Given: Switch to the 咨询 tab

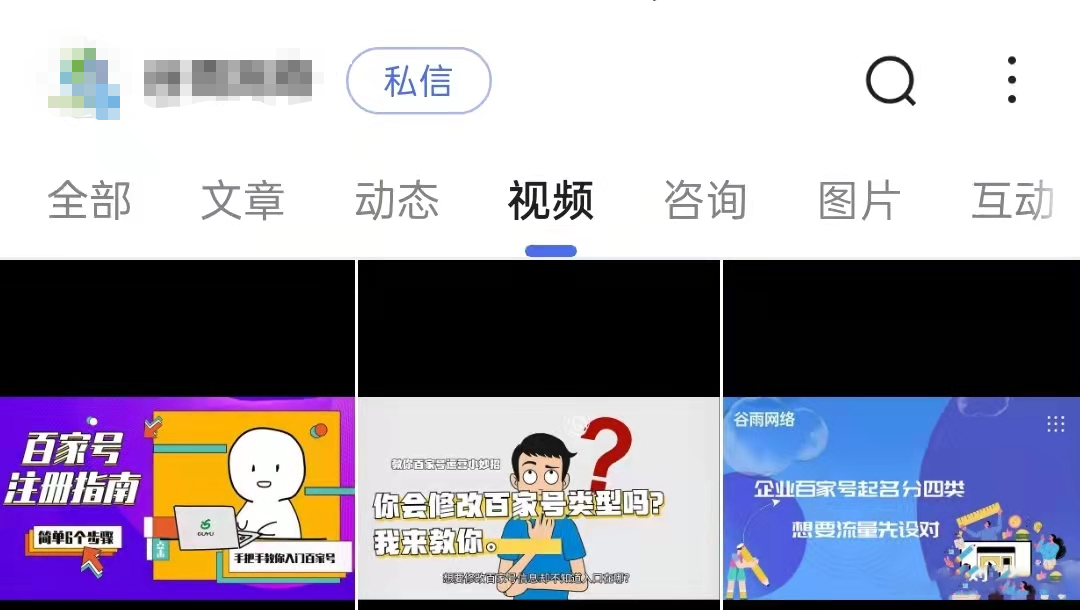Looking at the screenshot, I should (705, 201).
